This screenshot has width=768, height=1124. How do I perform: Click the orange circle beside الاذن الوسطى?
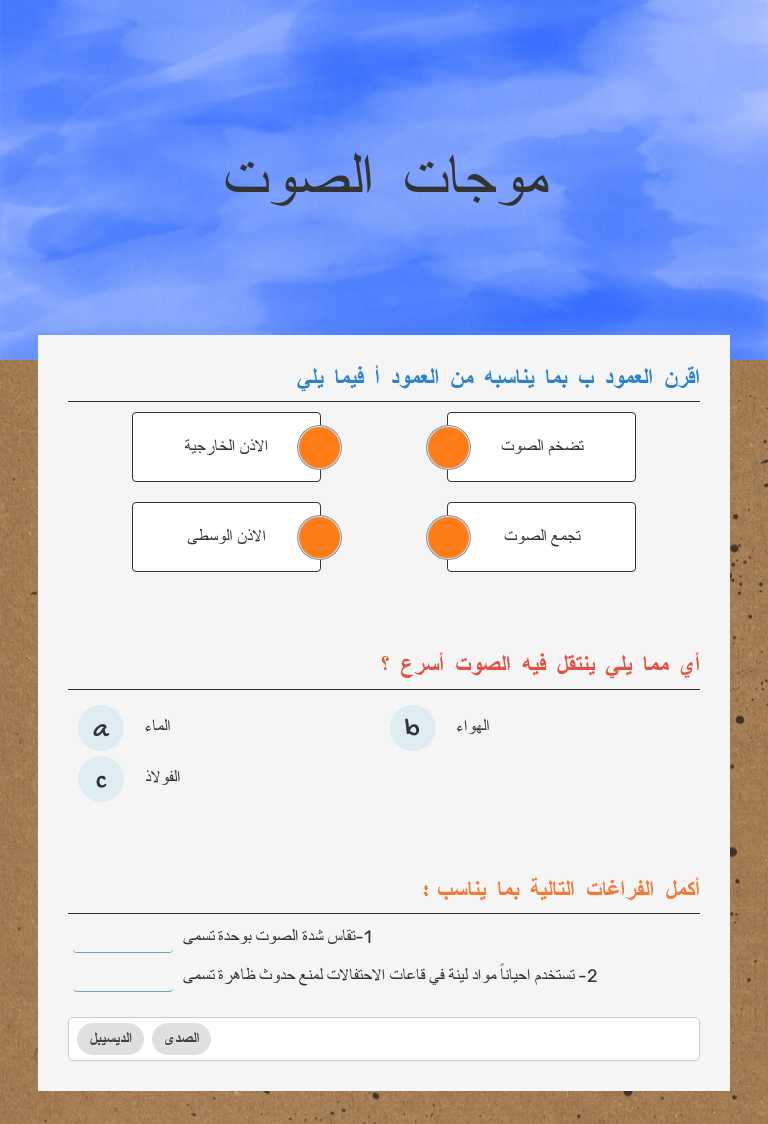319,537
